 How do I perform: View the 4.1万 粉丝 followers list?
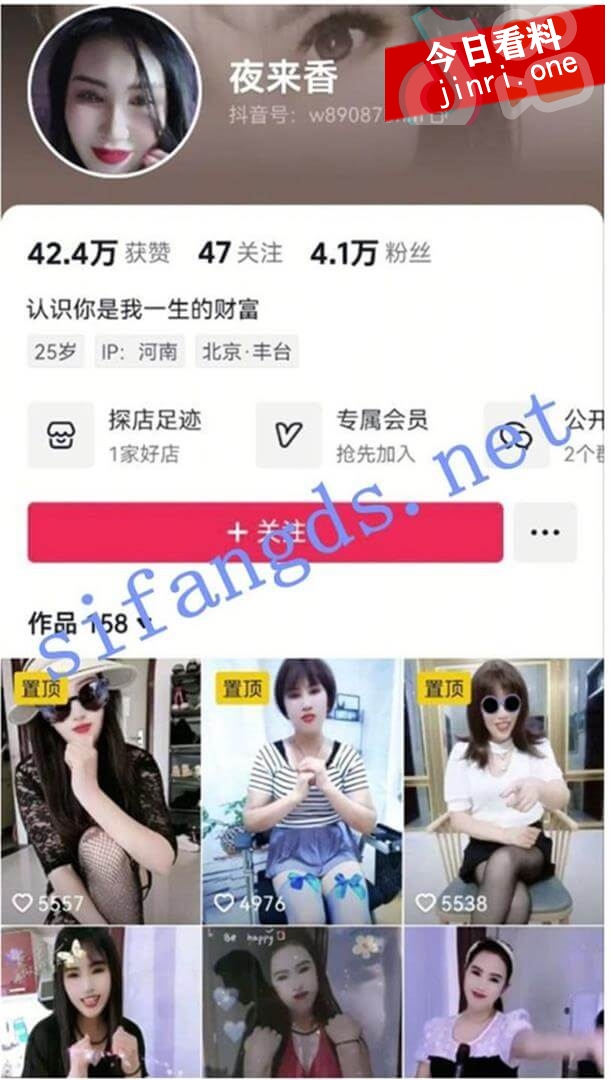(x=370, y=253)
